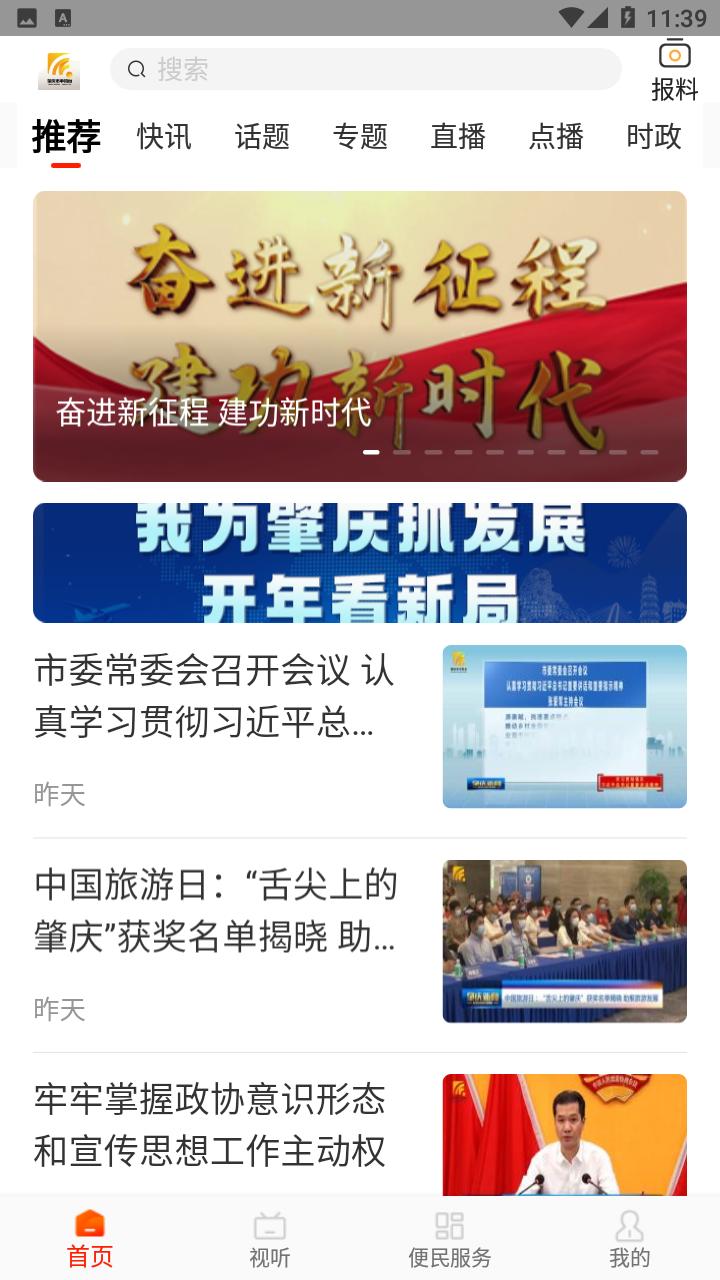720x1280 pixels.
Task: Tap the 搜索 search box
Action: point(365,69)
